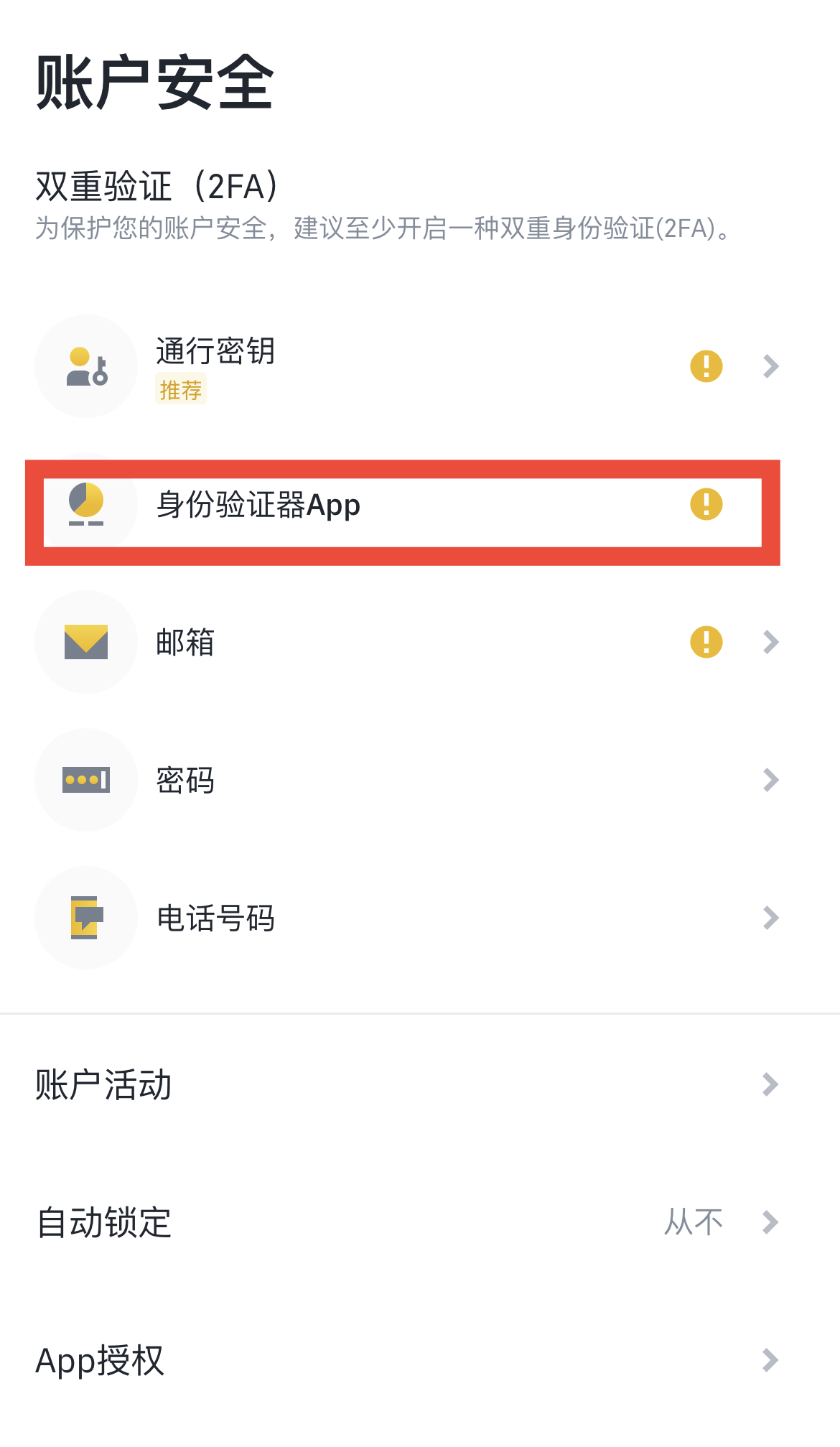This screenshot has height=1447, width=840.
Task: Open 密码 settings row
Action: point(420,780)
